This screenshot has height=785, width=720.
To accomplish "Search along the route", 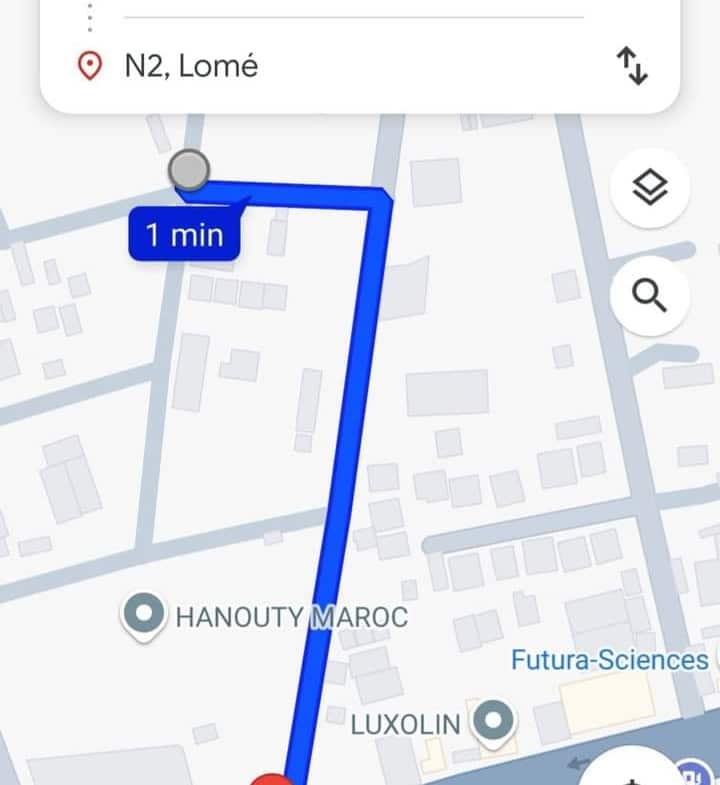I will pyautogui.click(x=650, y=296).
